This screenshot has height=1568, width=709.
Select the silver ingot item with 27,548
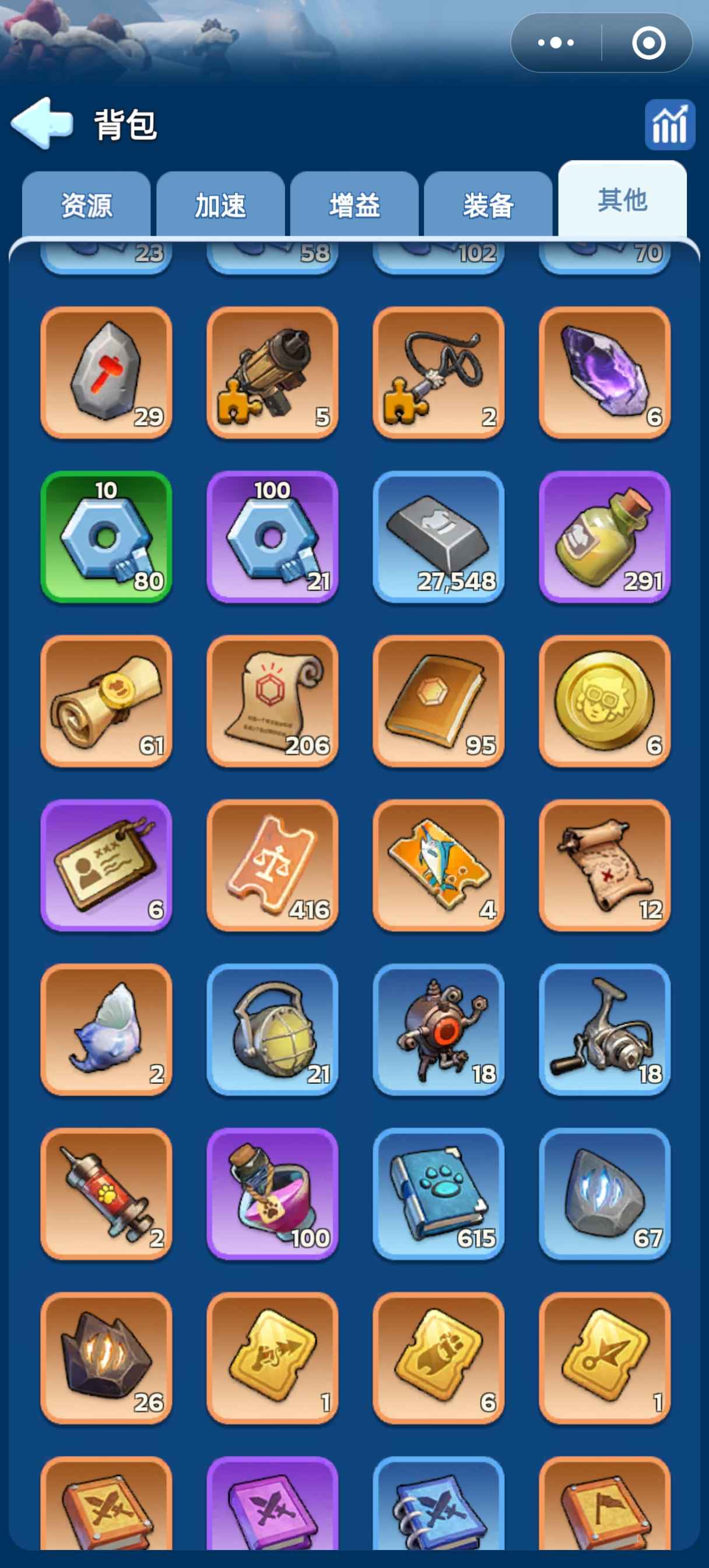click(438, 537)
